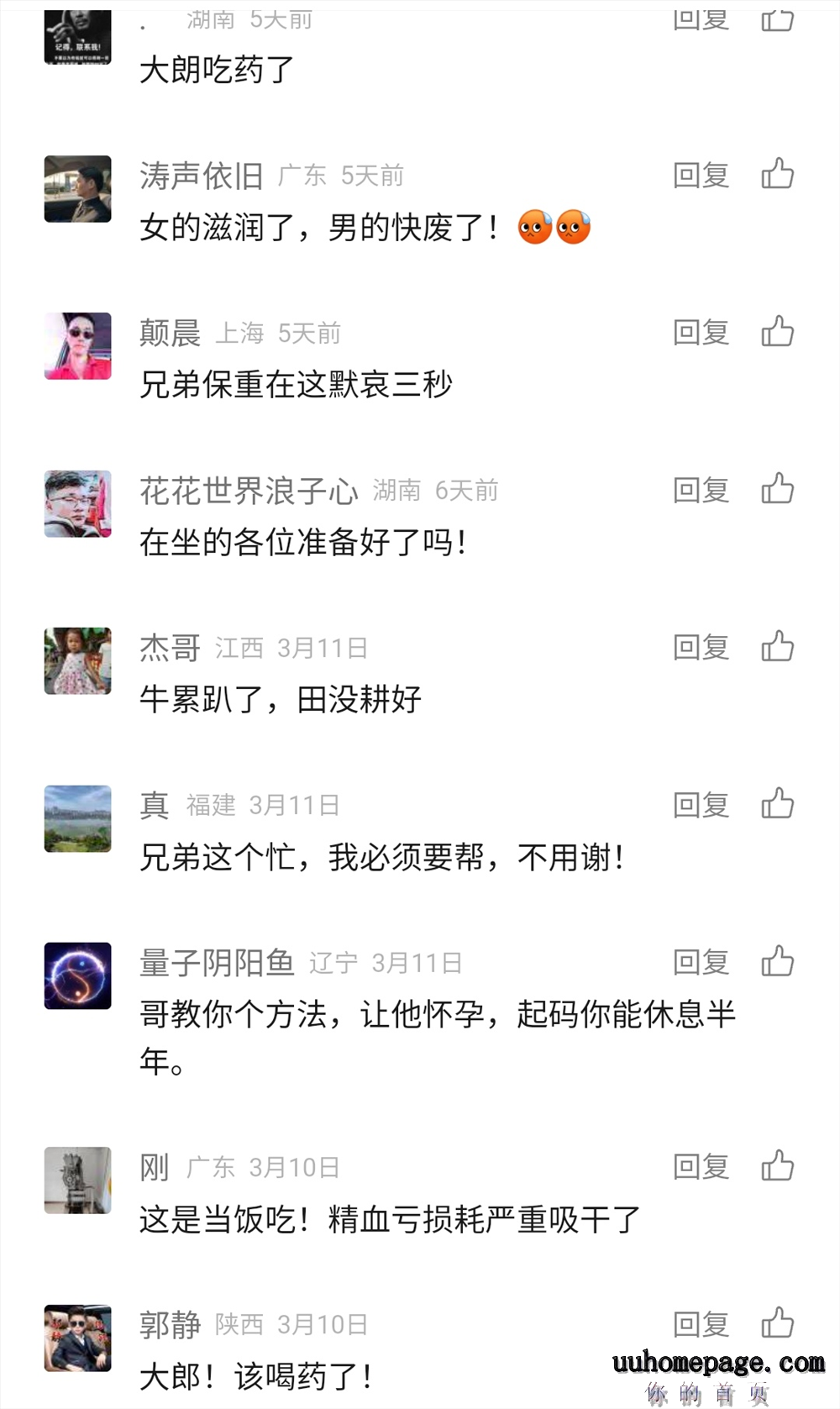Reply to 杰哥's comment
This screenshot has height=1409, width=840.
[x=701, y=648]
